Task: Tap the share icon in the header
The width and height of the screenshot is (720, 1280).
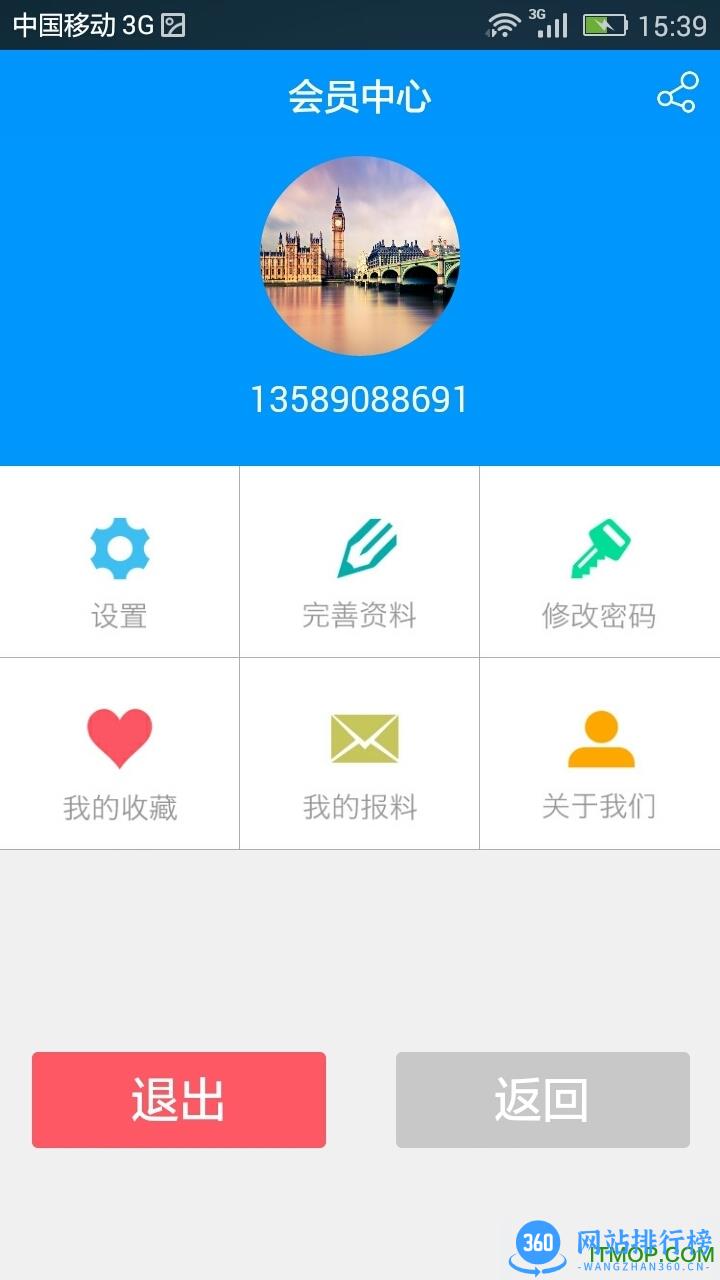Action: (x=677, y=93)
